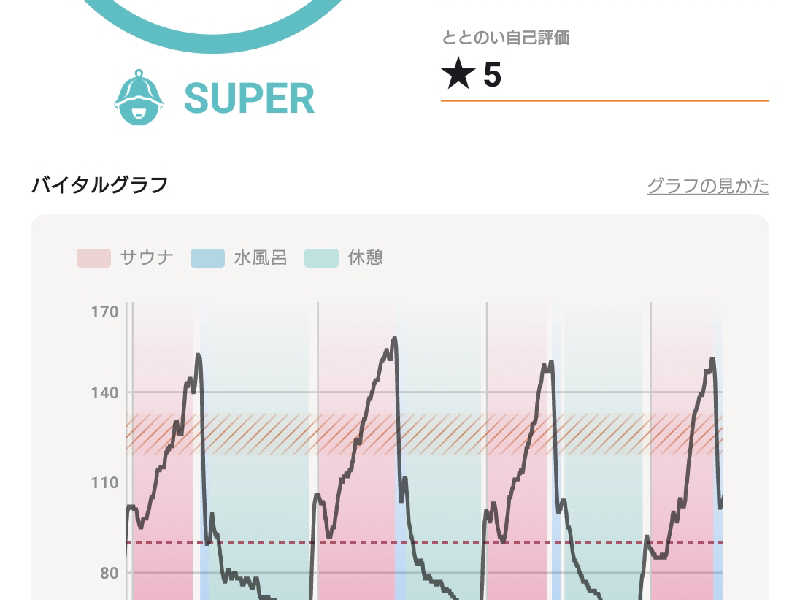Open the グラフの見かた link
The height and width of the screenshot is (600, 800).
click(x=708, y=186)
